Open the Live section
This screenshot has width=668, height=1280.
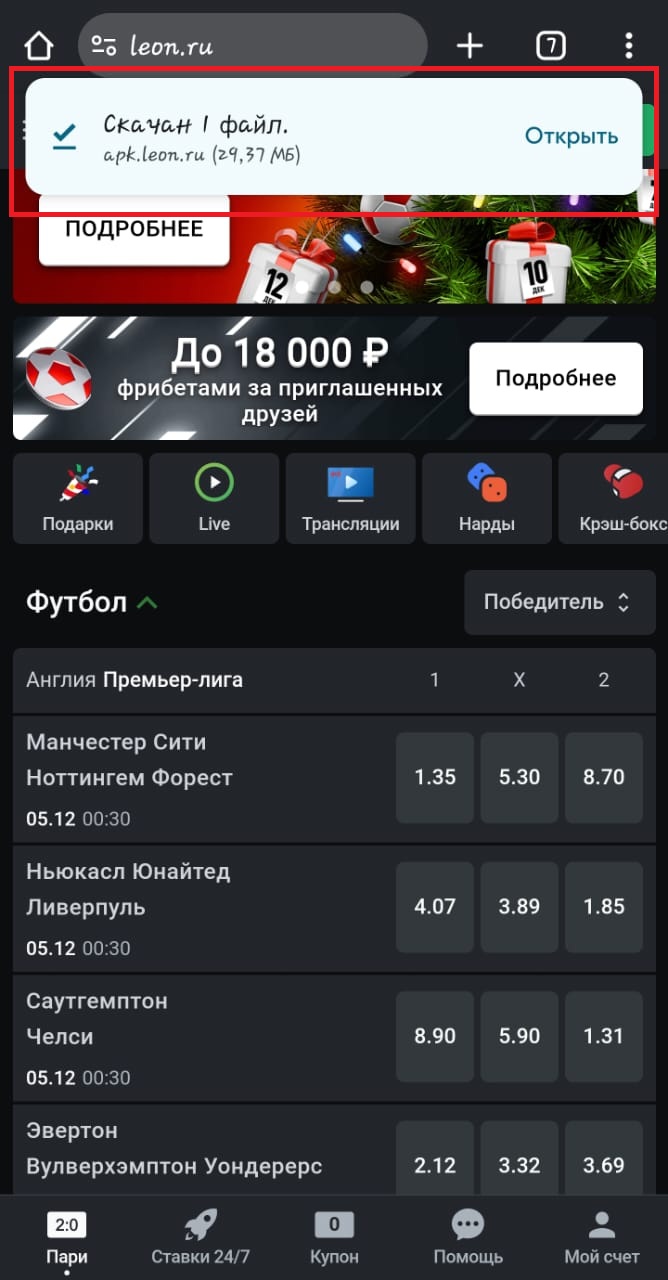point(214,498)
